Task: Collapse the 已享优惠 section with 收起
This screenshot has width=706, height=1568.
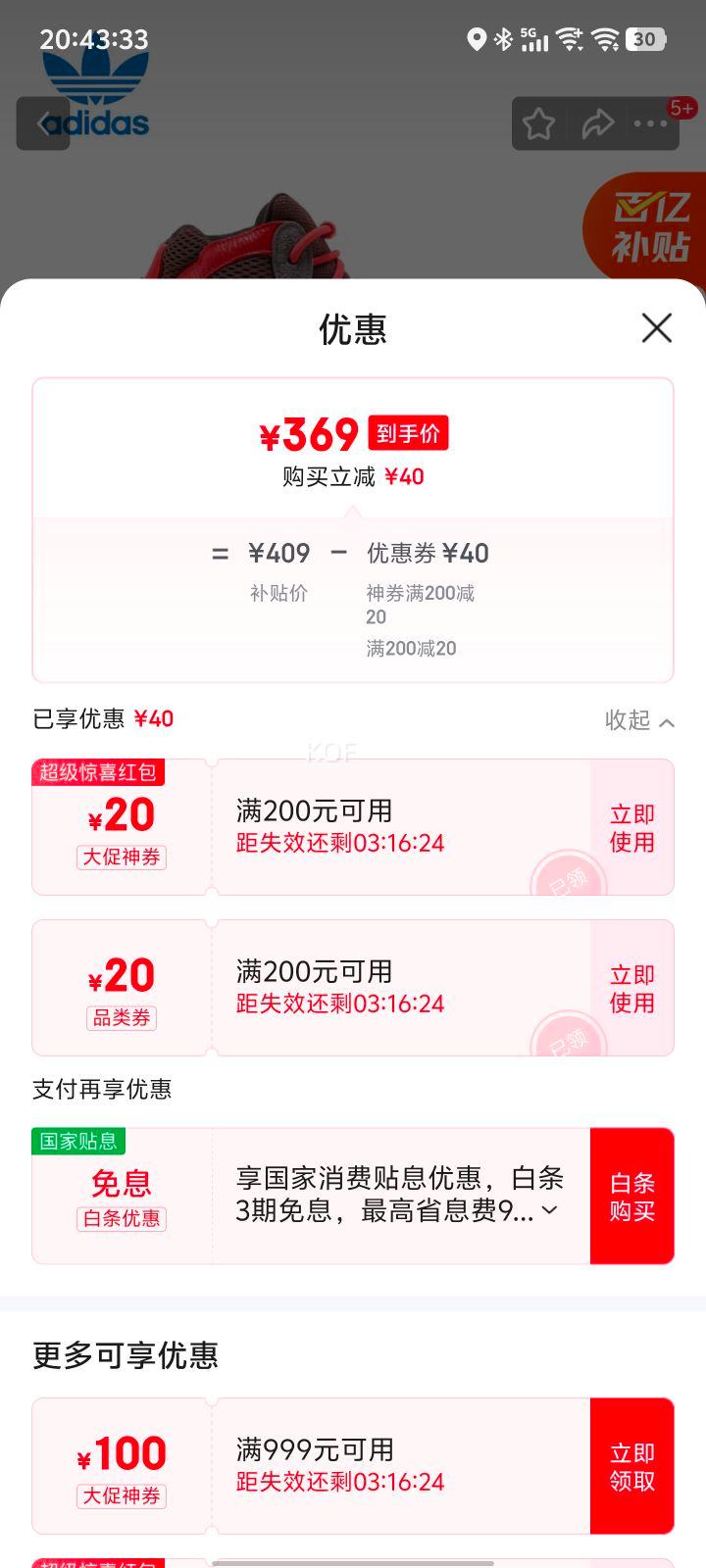Action: pyautogui.click(x=639, y=721)
